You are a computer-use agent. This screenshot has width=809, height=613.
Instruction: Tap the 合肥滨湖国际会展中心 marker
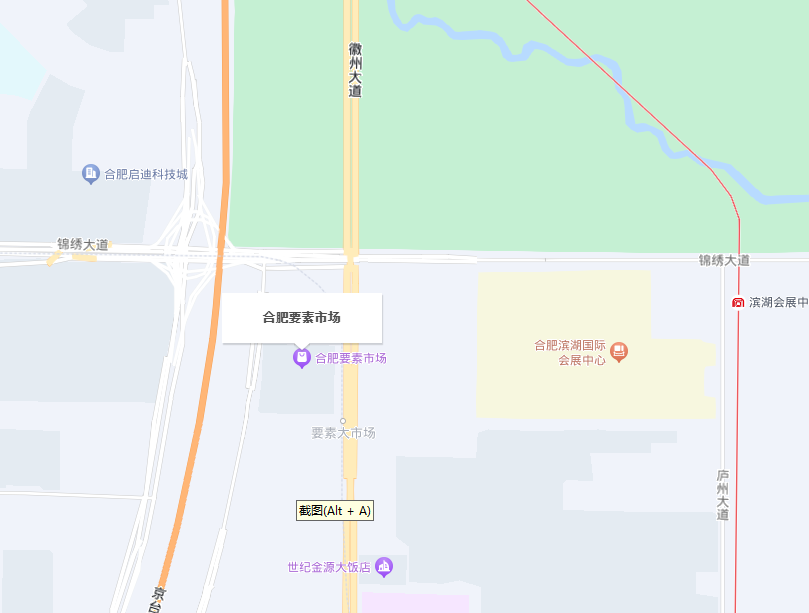coord(619,351)
